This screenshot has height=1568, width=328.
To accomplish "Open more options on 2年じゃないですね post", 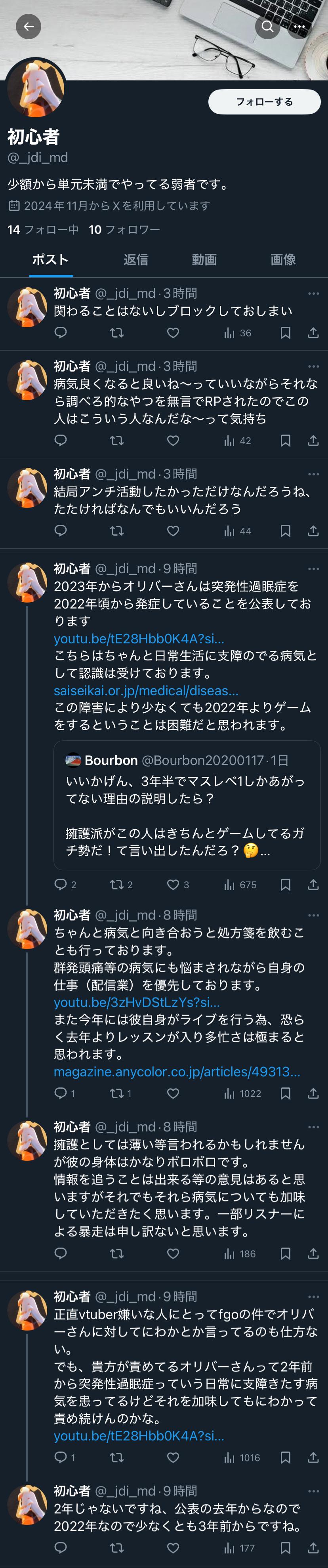I will click(313, 1491).
